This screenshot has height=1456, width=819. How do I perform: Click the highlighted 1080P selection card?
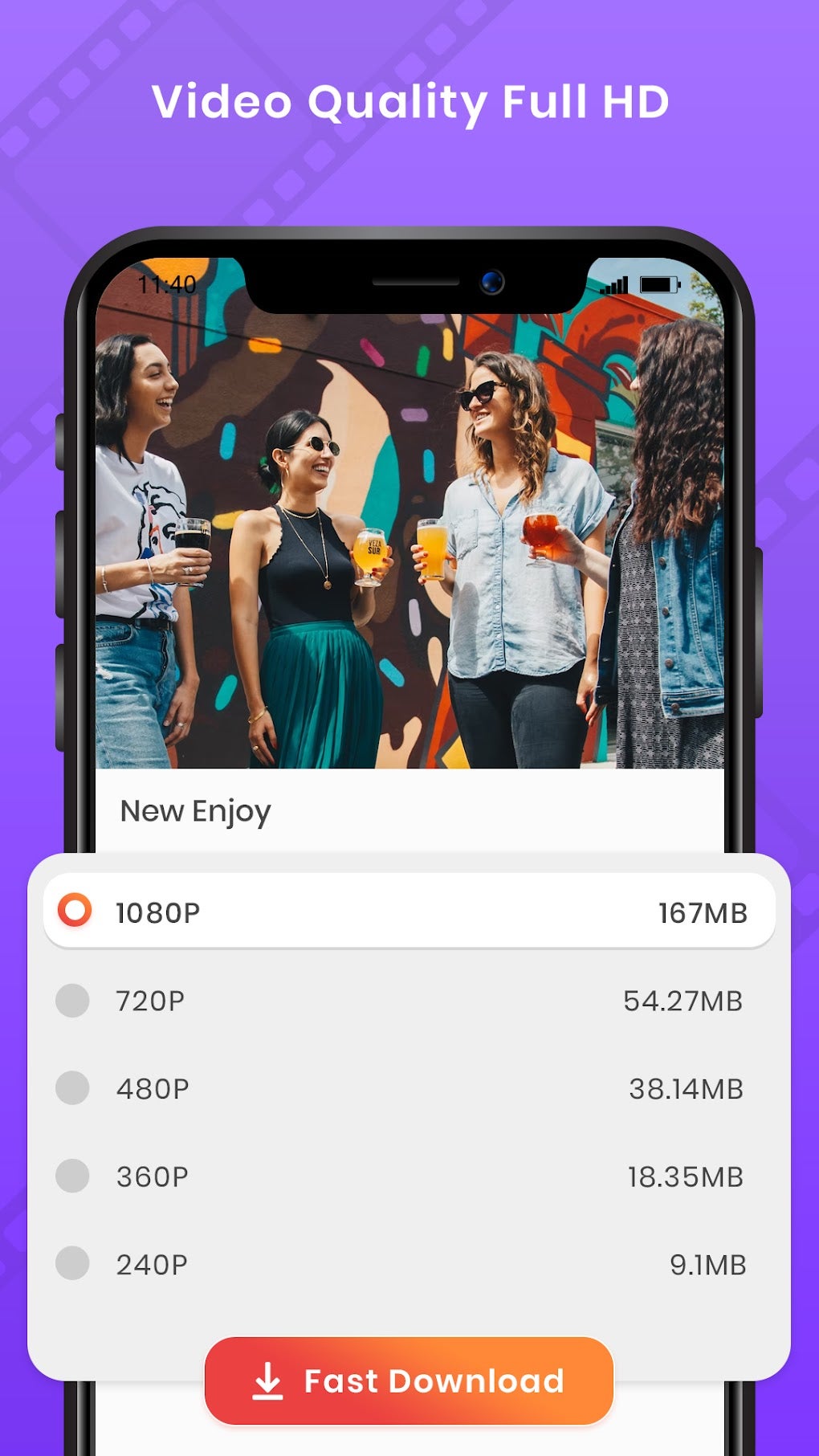tap(409, 910)
